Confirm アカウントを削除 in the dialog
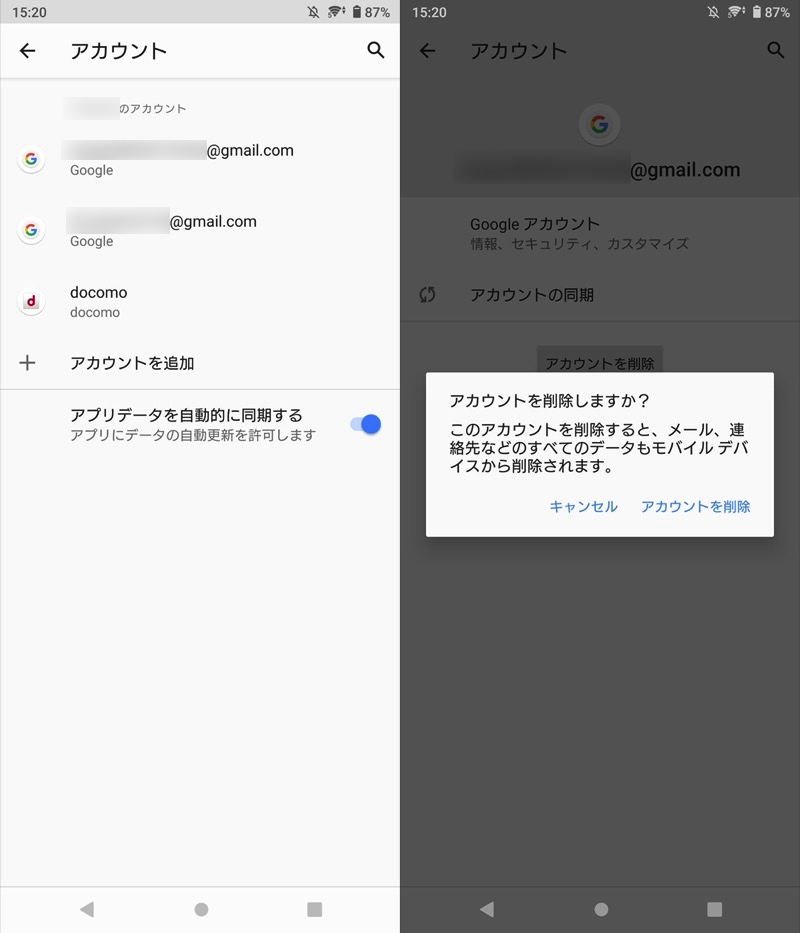 [x=695, y=506]
